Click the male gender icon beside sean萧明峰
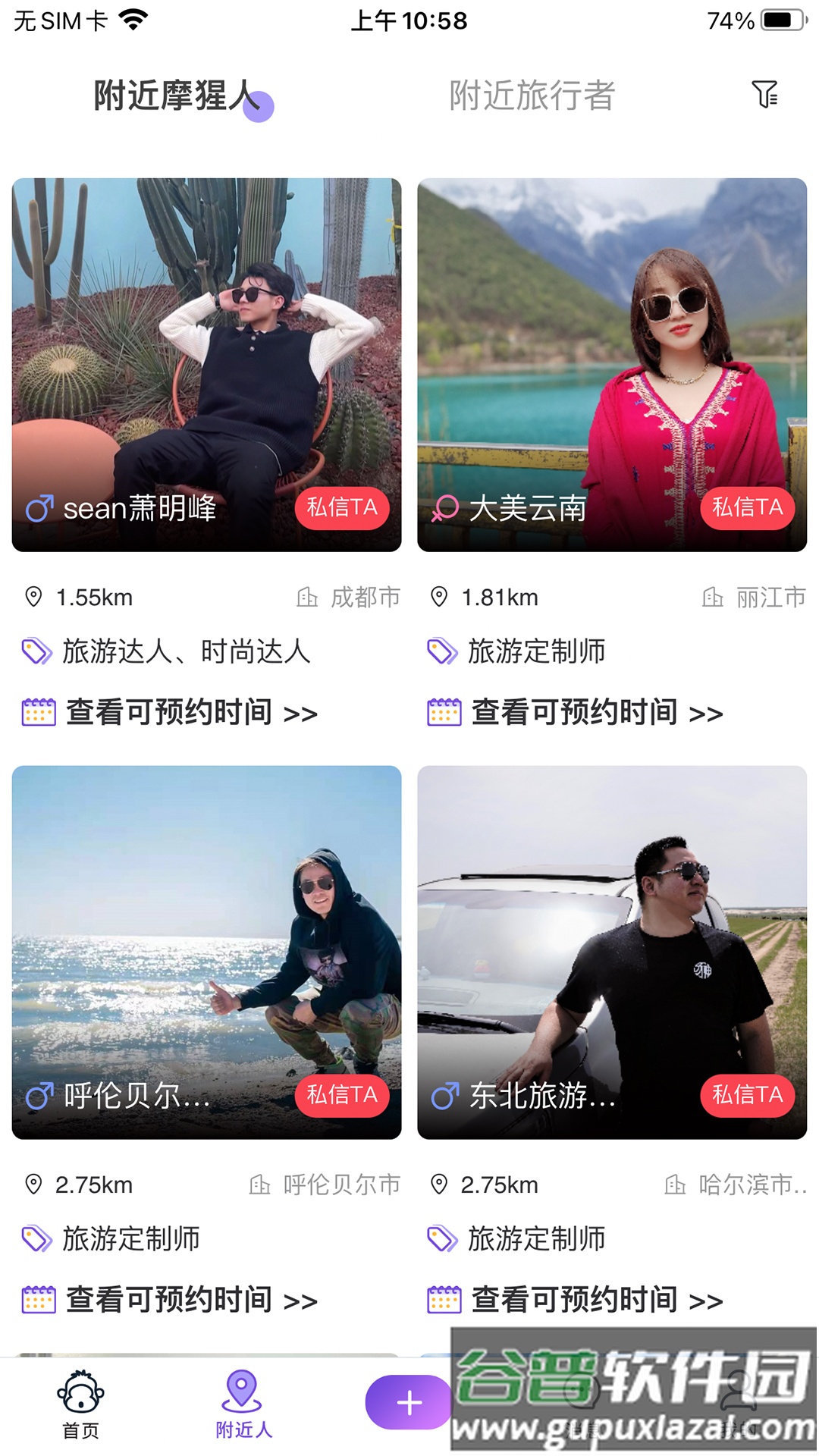 (40, 508)
